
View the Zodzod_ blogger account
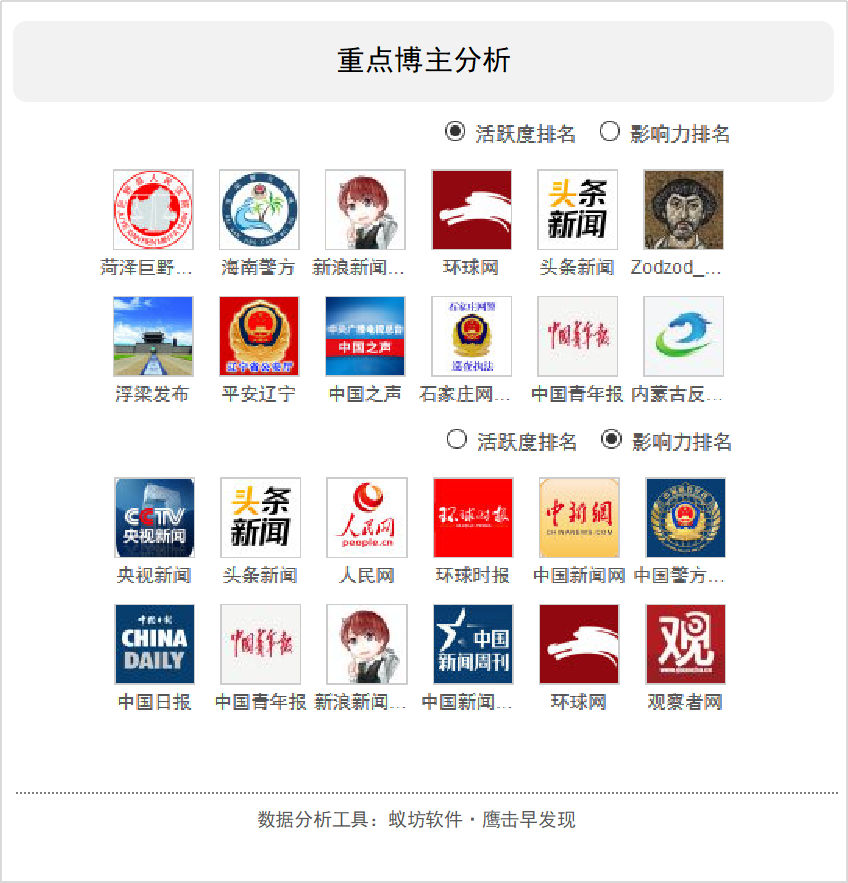(x=683, y=209)
